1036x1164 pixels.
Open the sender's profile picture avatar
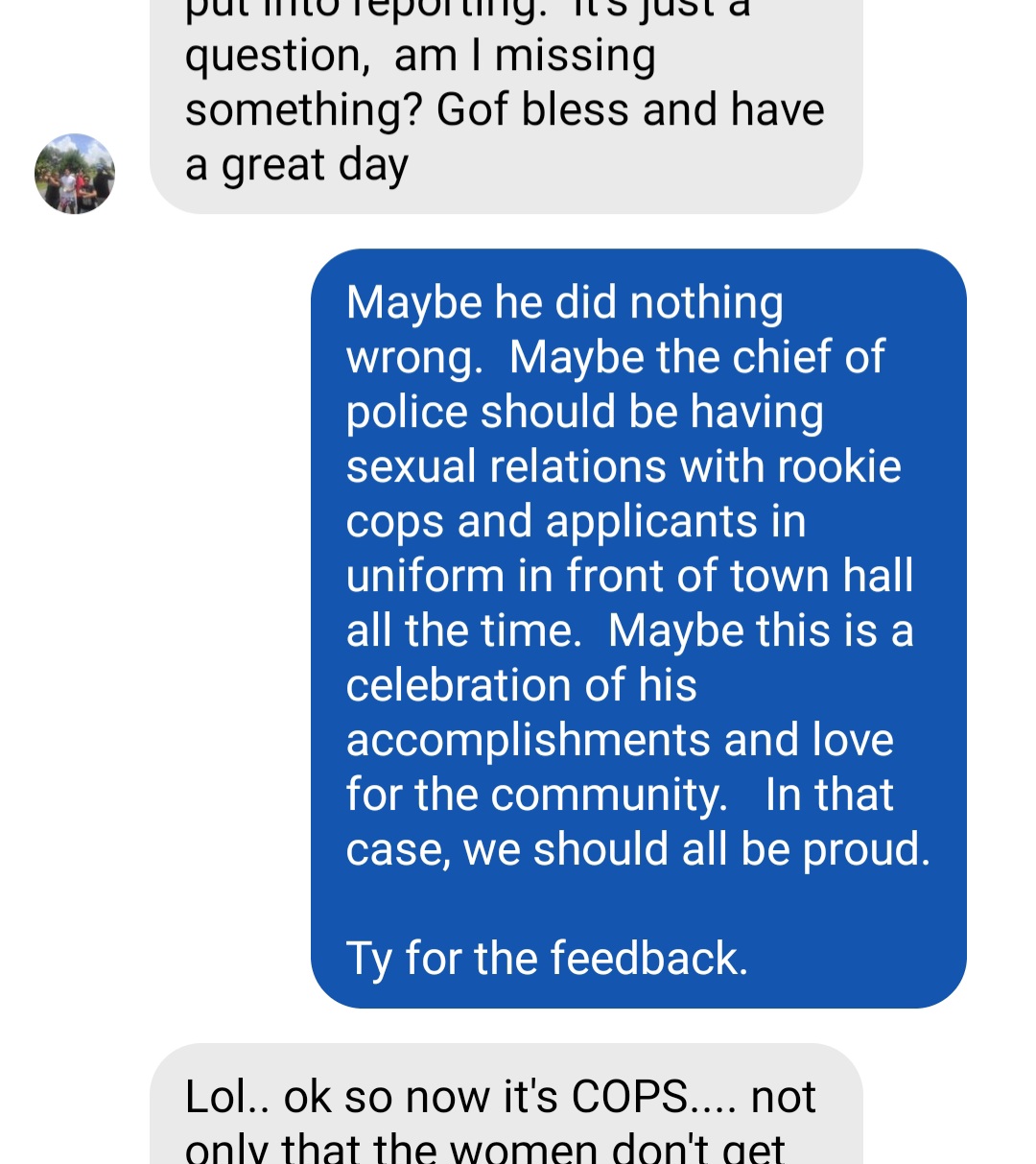coord(75,174)
